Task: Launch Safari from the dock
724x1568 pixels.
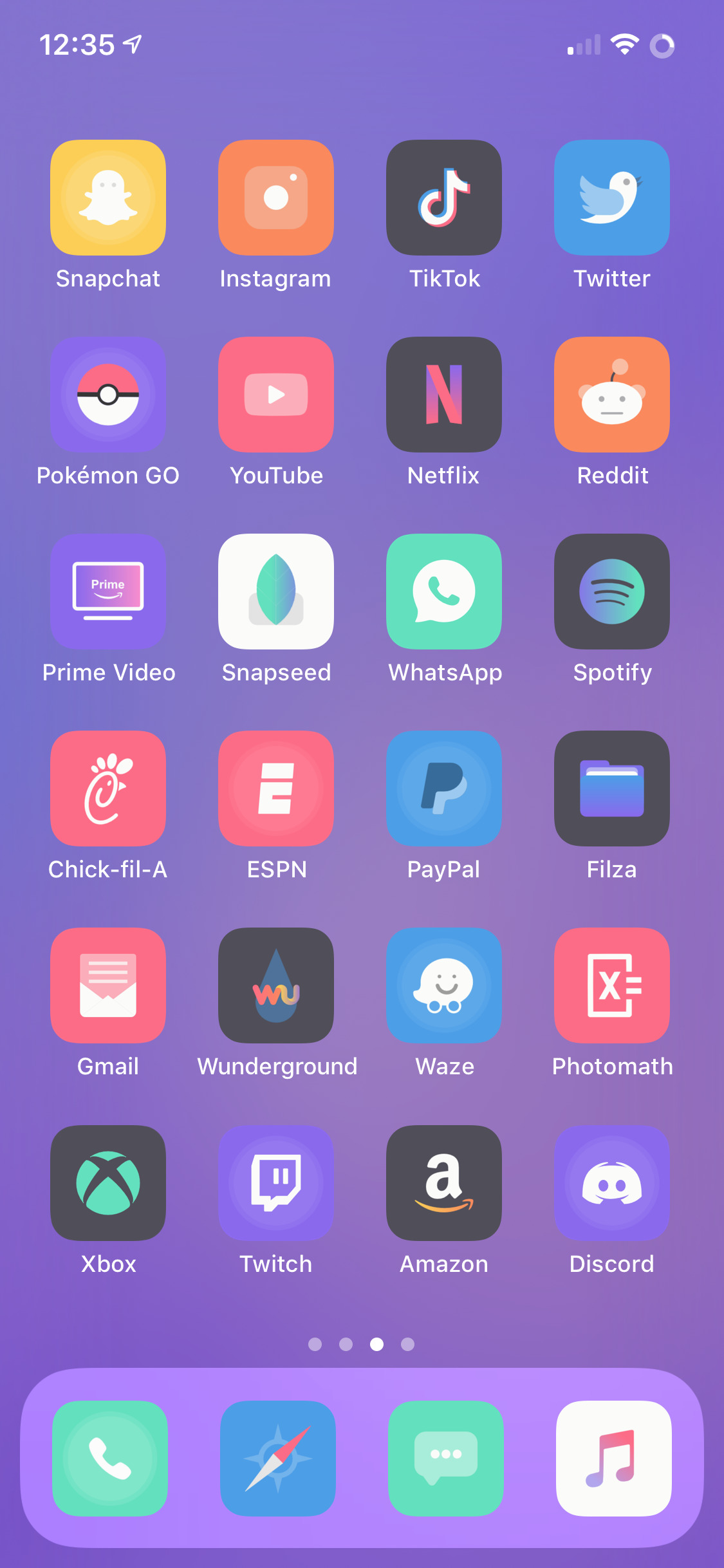Action: click(278, 1459)
